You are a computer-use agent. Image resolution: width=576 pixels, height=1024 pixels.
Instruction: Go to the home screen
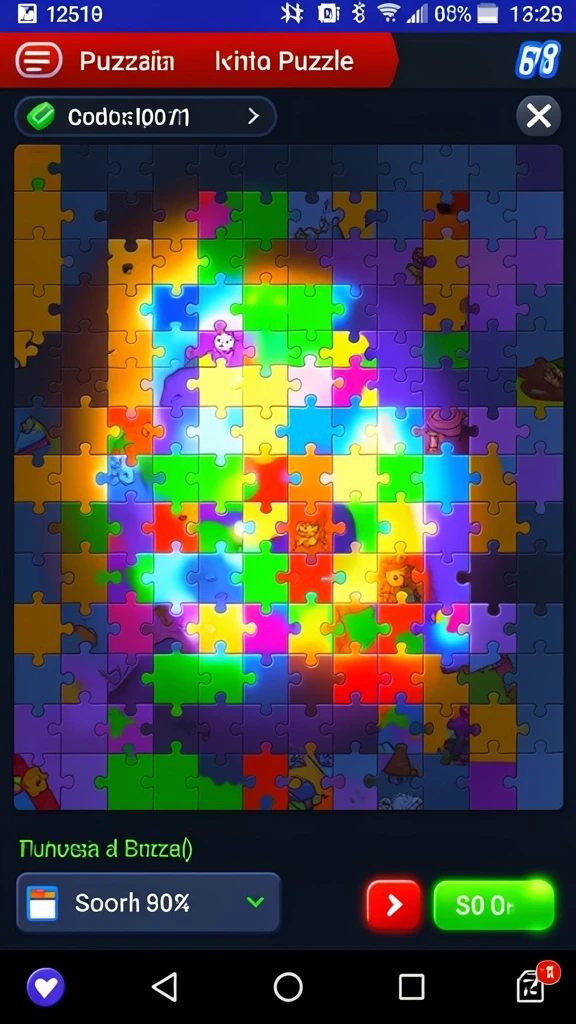click(288, 987)
